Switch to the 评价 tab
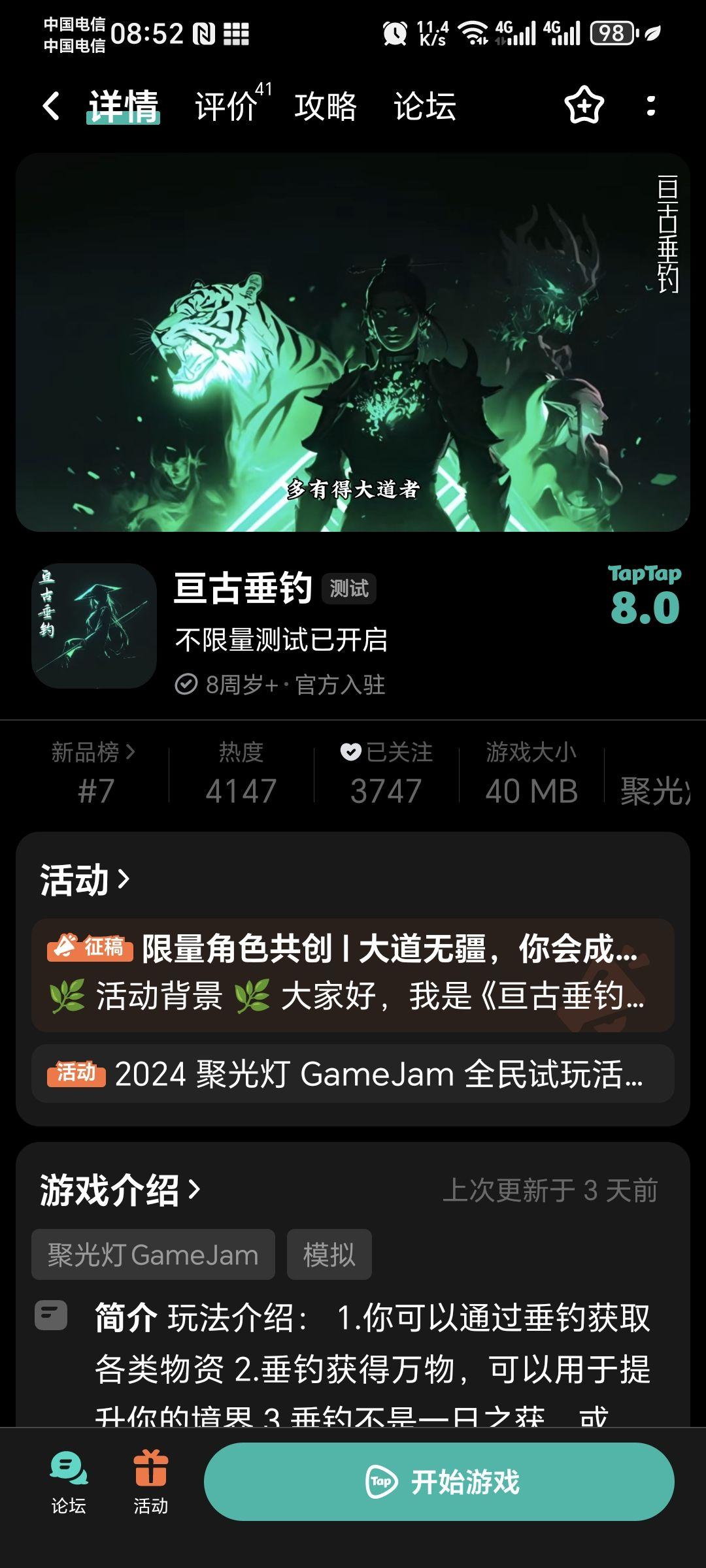Screen dimensions: 706x1568 (x=227, y=106)
